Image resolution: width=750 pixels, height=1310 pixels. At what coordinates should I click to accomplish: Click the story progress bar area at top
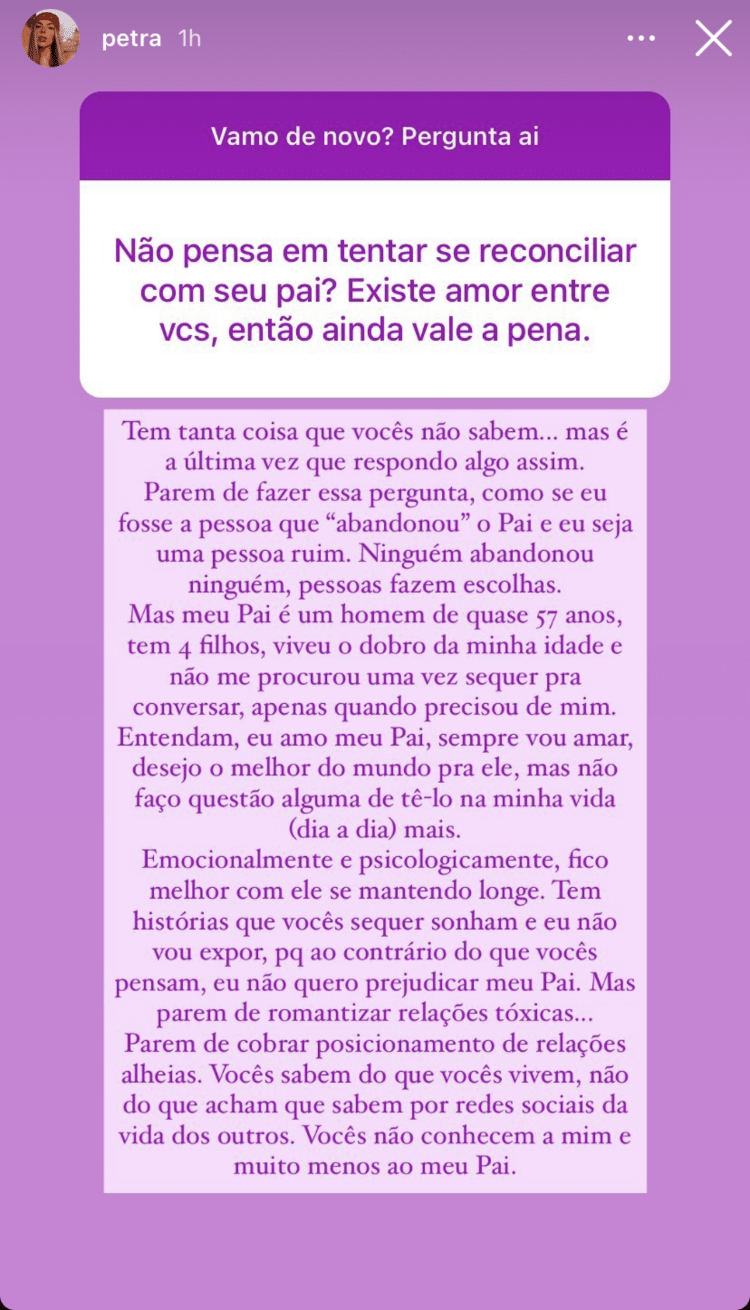(x=374, y=6)
